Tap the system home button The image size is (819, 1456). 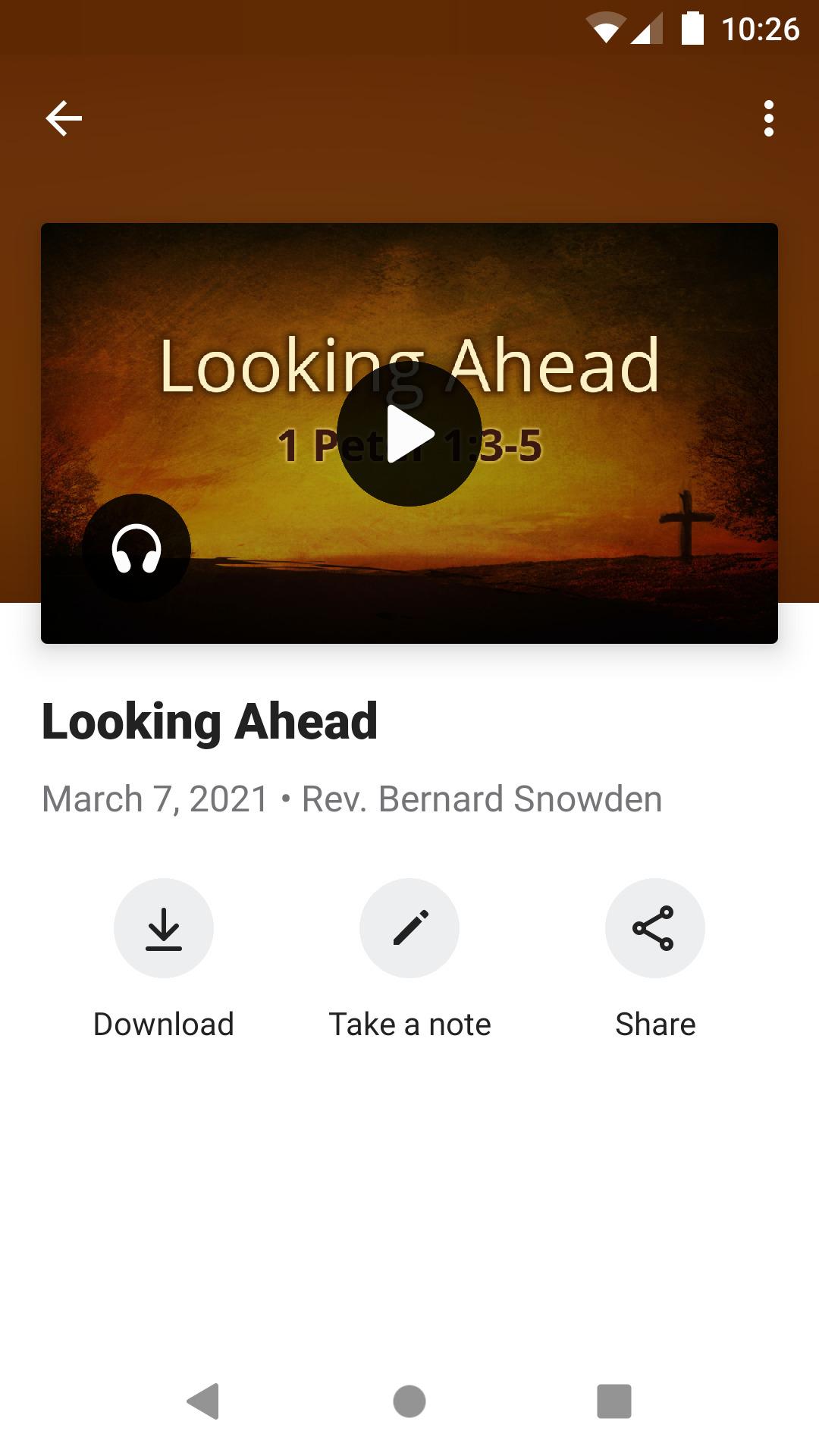coord(409,1401)
